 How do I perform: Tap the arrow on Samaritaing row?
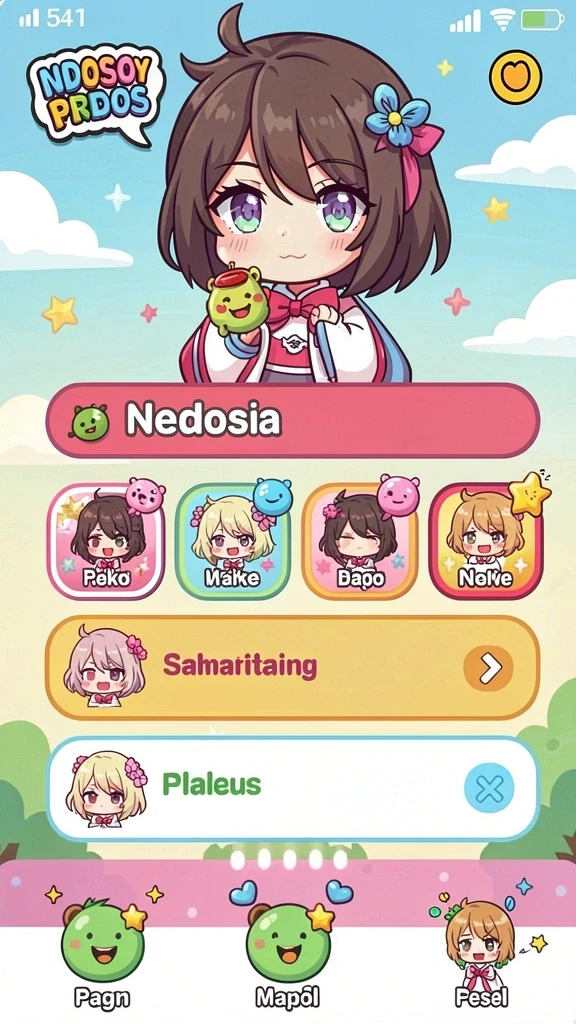[488, 668]
